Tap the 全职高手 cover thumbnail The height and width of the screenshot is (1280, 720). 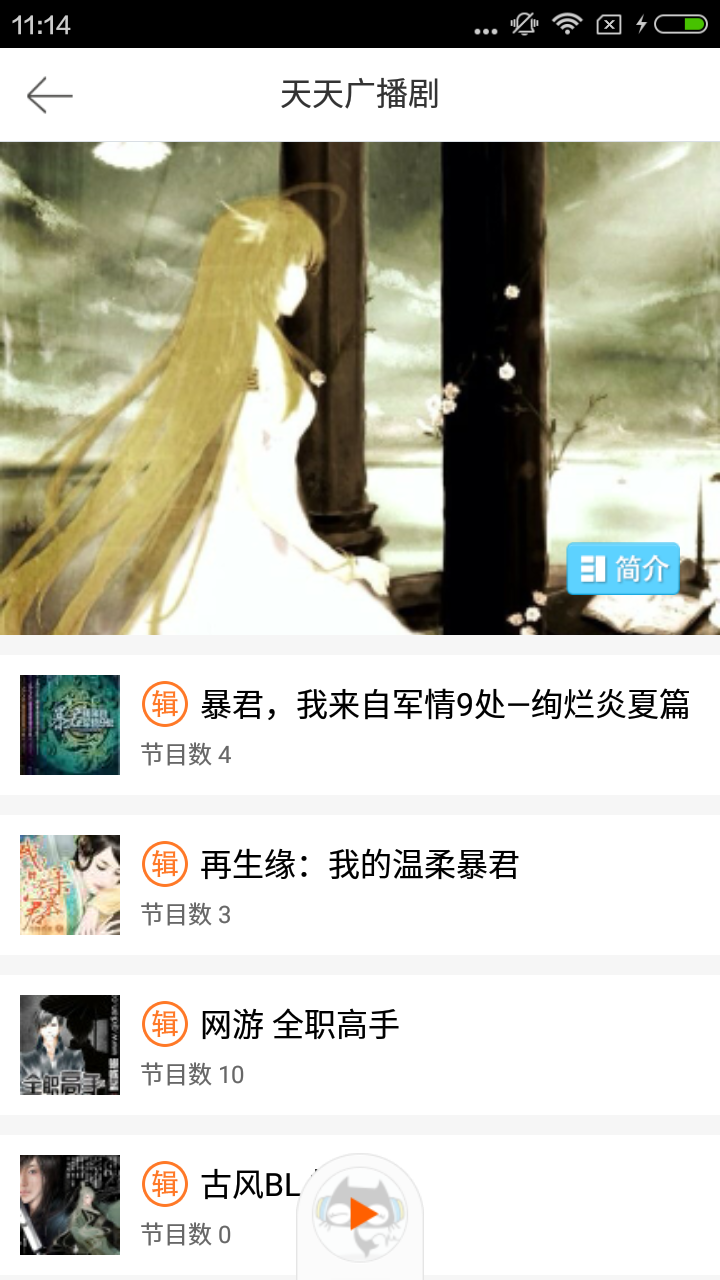pyautogui.click(x=69, y=1044)
